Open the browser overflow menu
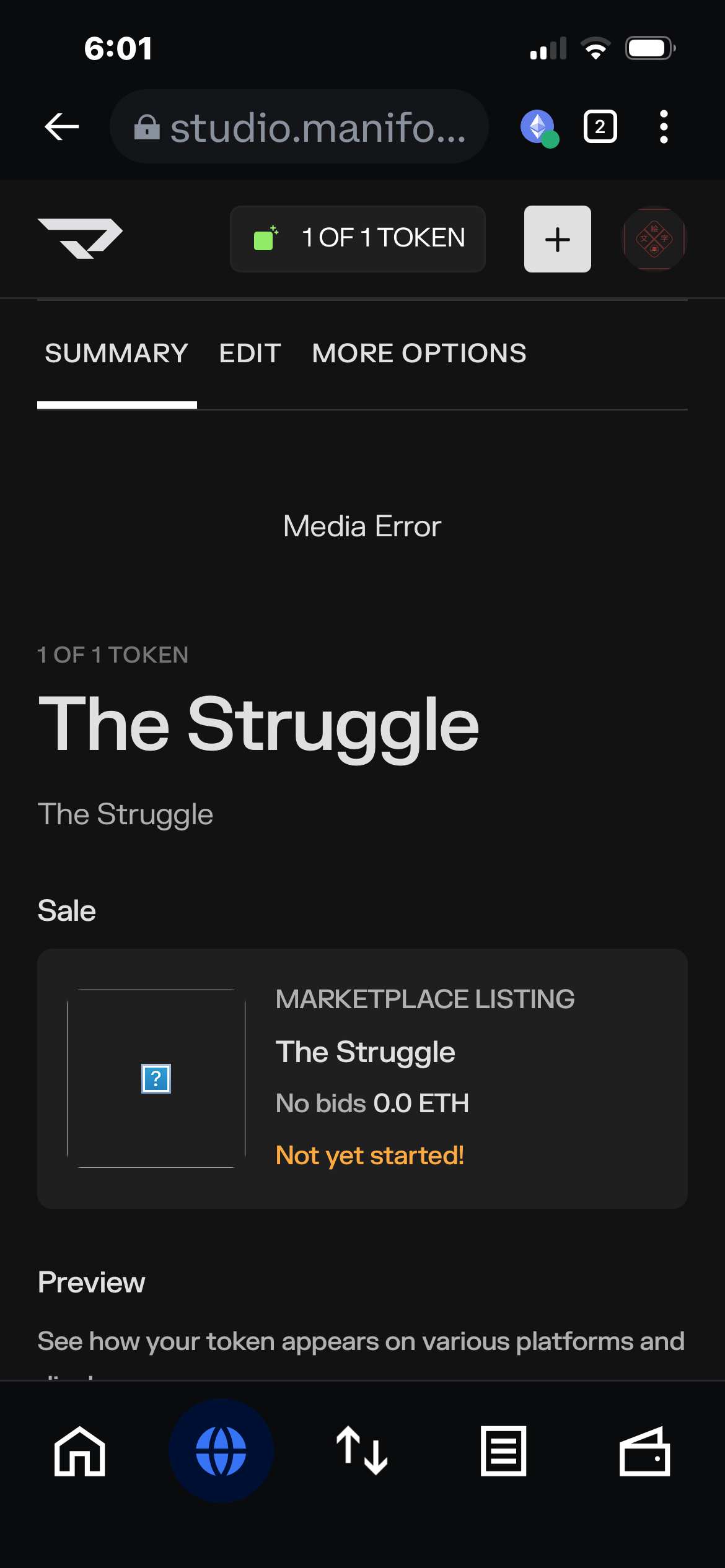The width and height of the screenshot is (725, 1568). [x=664, y=127]
